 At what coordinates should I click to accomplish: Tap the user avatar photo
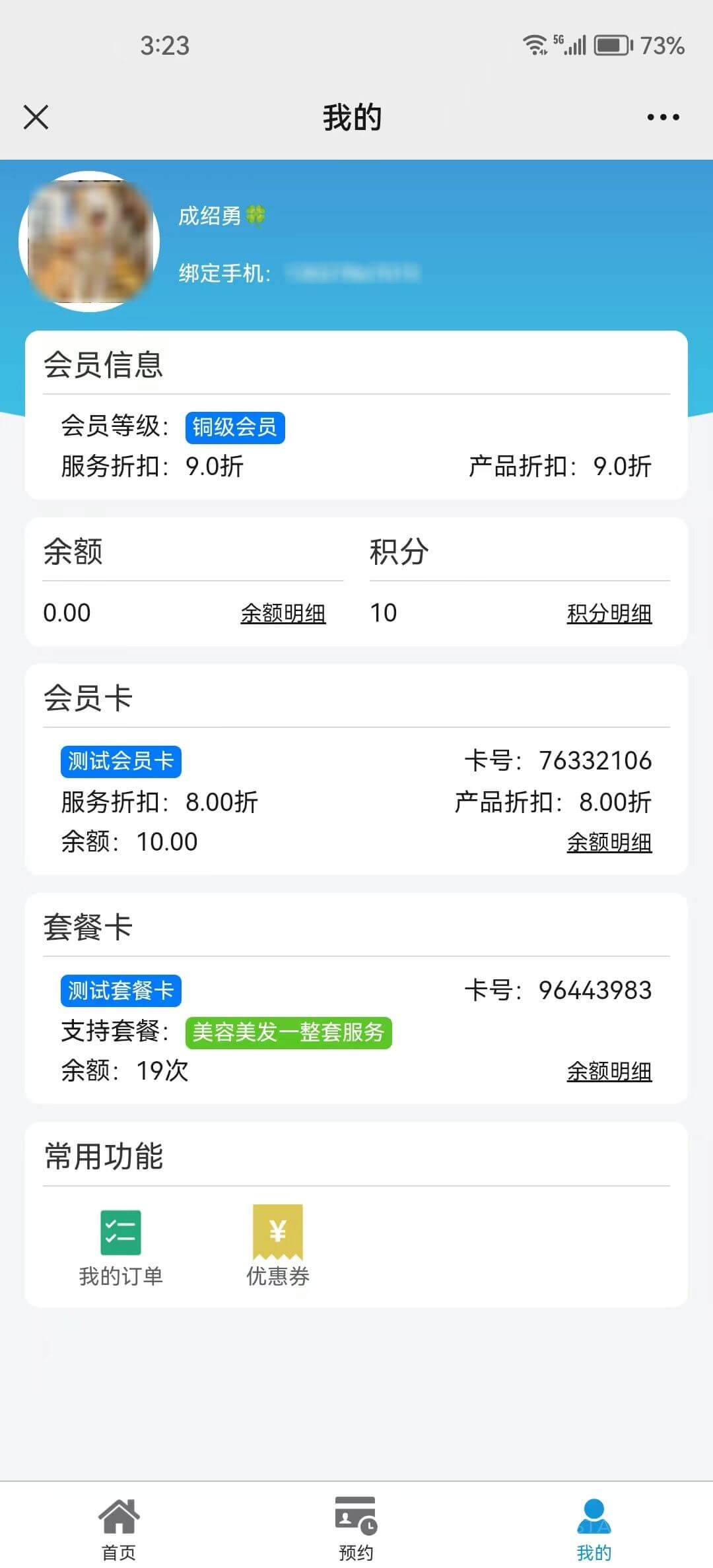tap(92, 240)
